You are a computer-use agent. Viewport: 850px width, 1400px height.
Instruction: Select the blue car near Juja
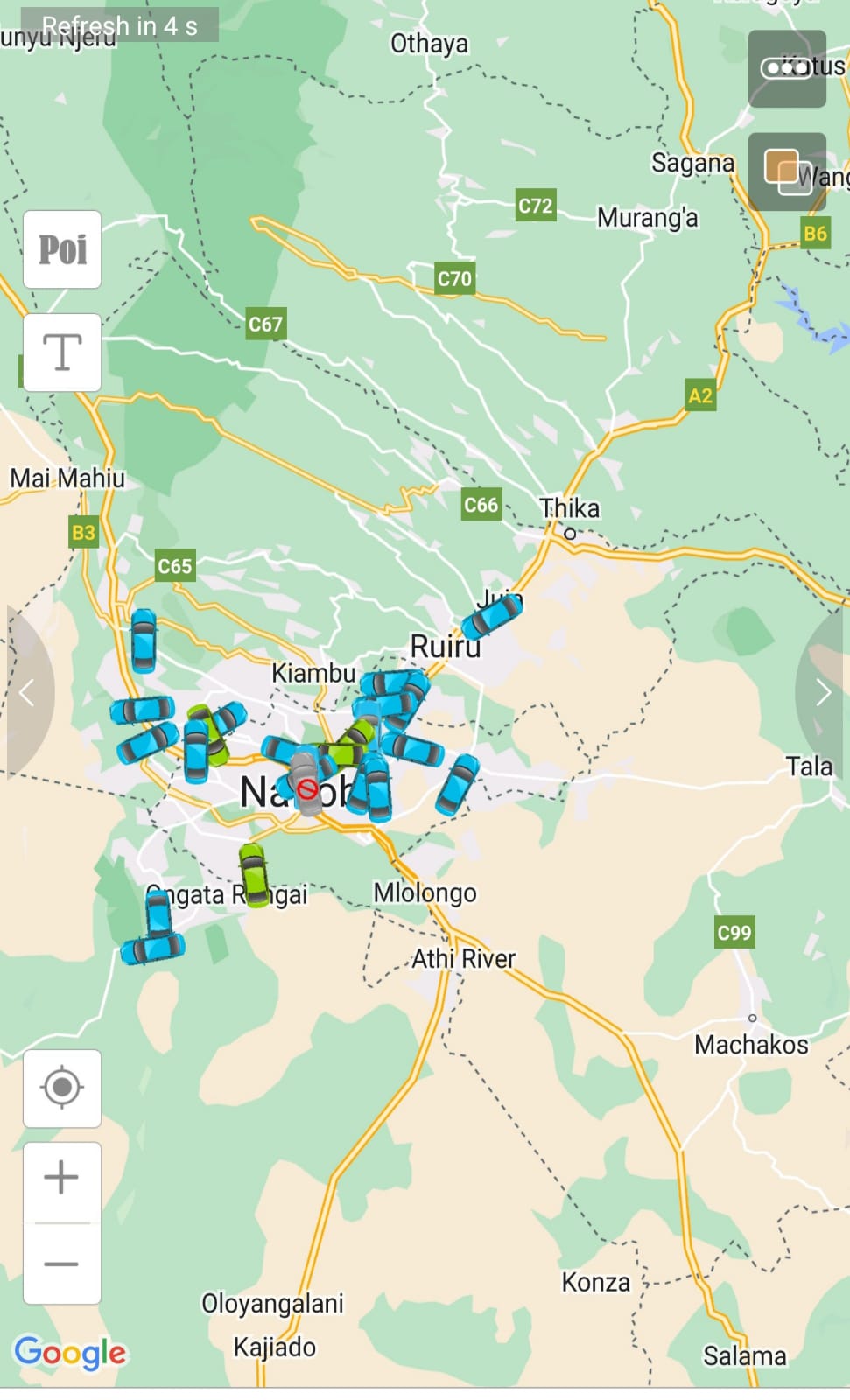coord(492,615)
